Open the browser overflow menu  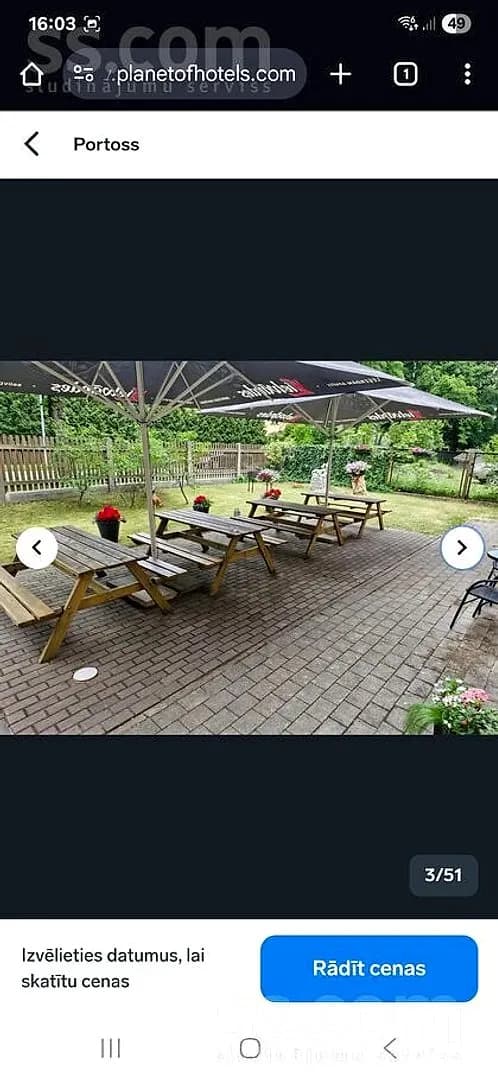[468, 74]
